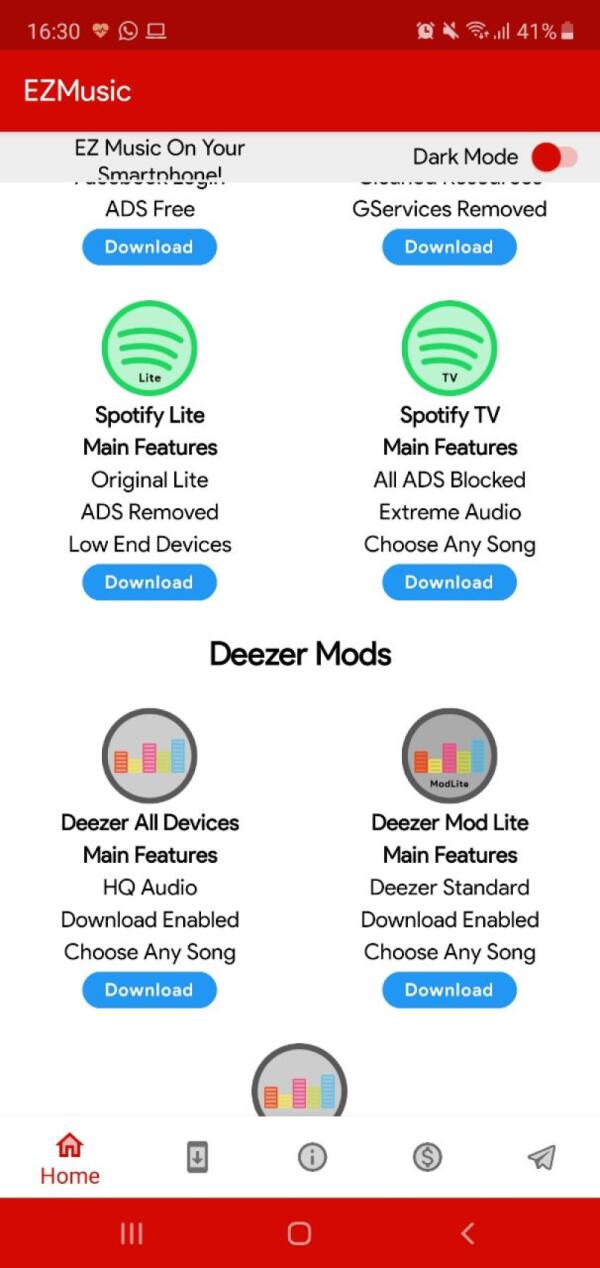This screenshot has height=1268, width=600.
Task: Download Spotify Lite
Action: tap(149, 582)
